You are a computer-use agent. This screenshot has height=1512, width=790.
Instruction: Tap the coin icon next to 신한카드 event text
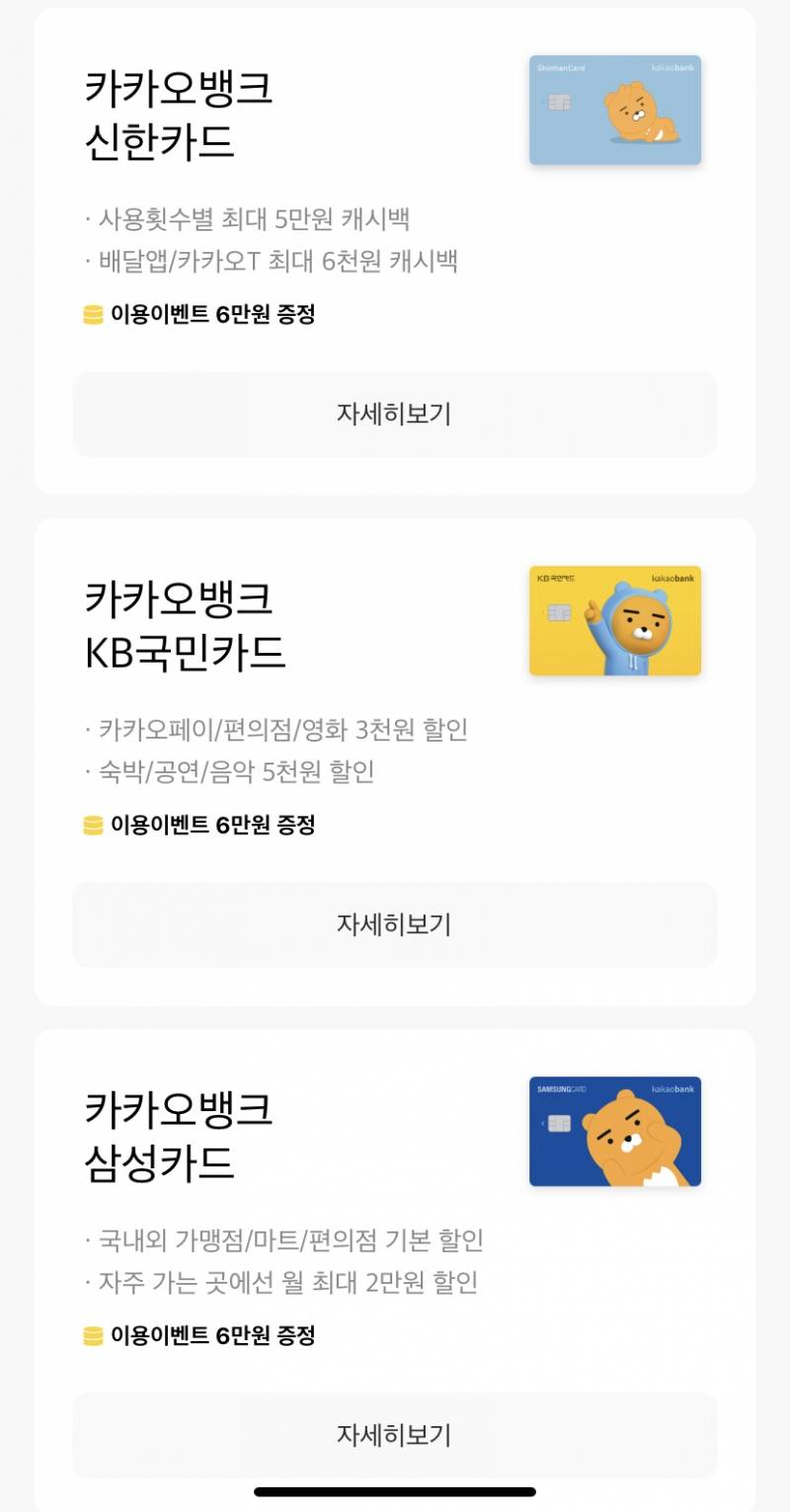(x=92, y=316)
